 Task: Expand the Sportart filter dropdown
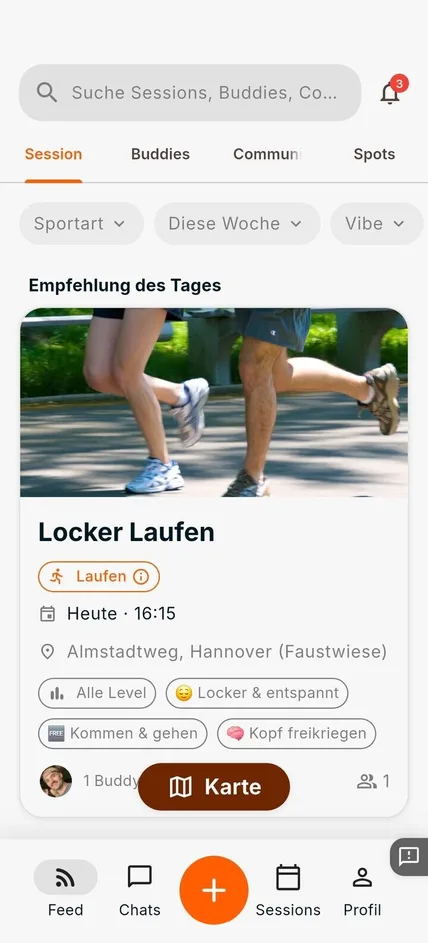(x=81, y=224)
